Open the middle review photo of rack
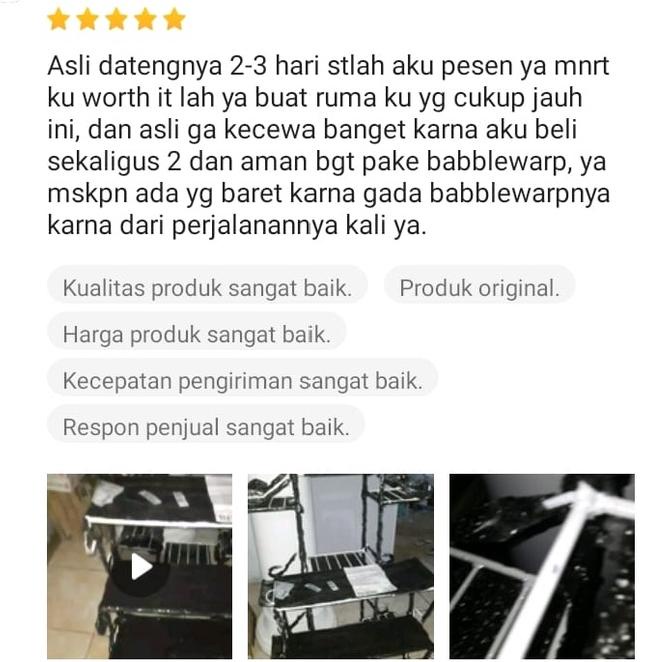 [340, 566]
